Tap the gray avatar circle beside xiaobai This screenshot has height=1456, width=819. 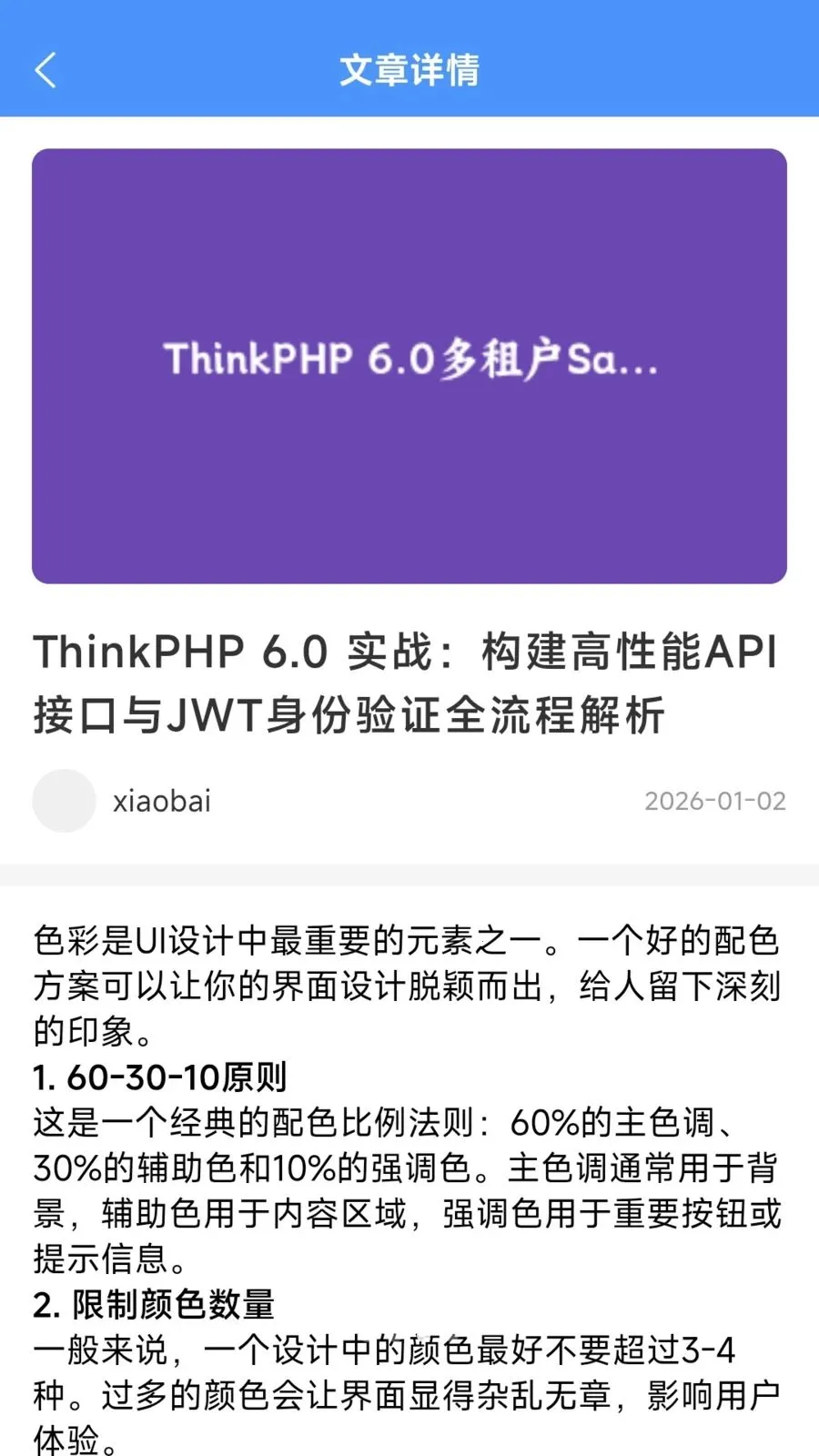[62, 801]
